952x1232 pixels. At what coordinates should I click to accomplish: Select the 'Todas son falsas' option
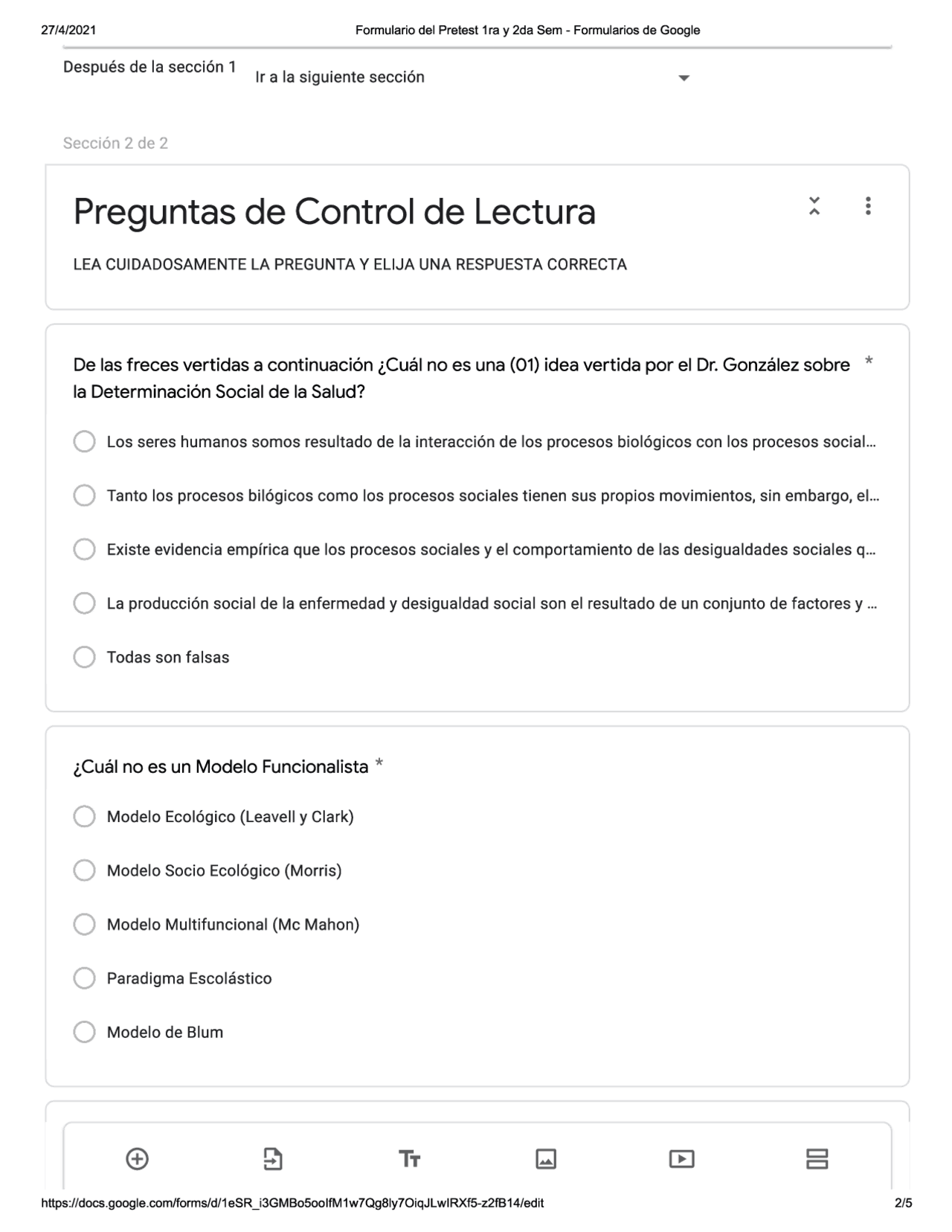click(x=83, y=657)
